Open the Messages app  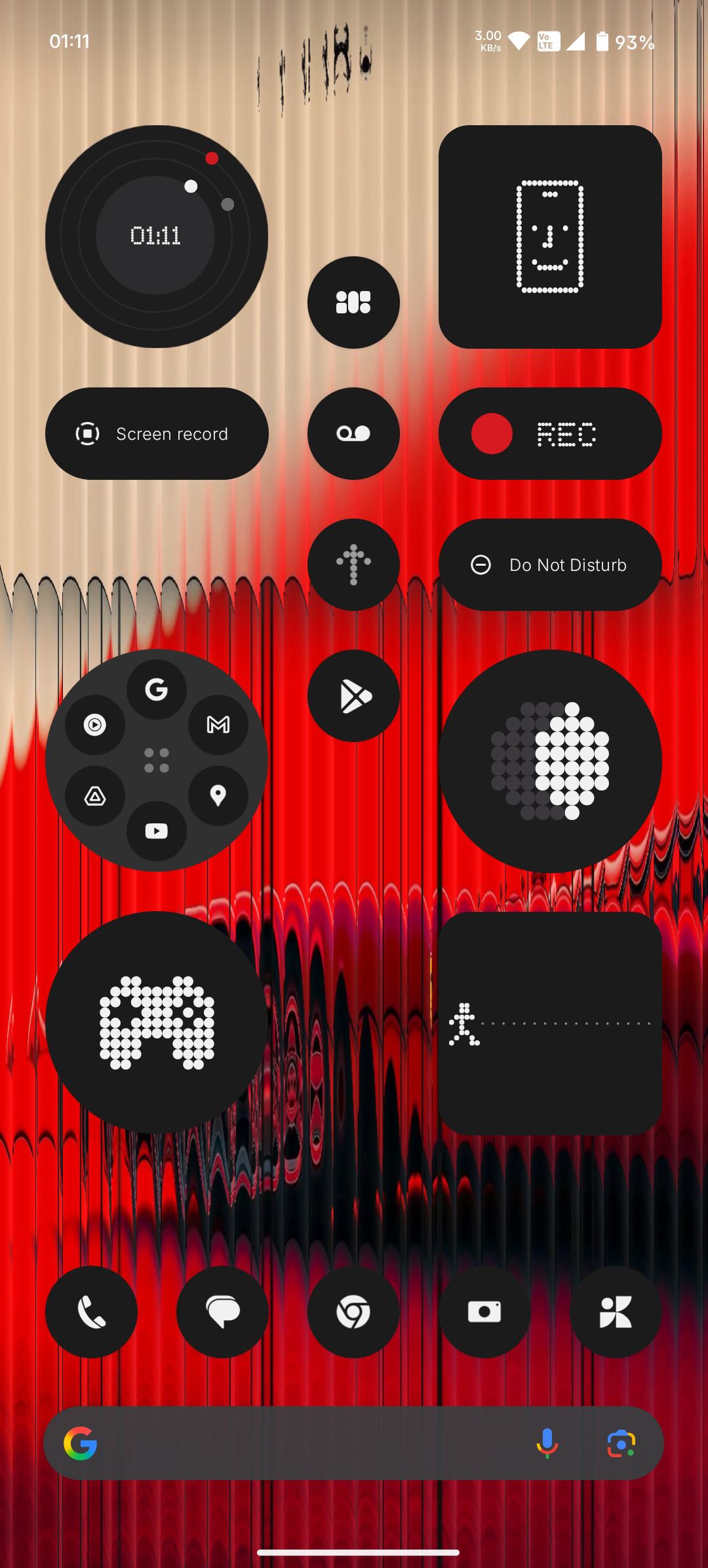(x=222, y=1312)
